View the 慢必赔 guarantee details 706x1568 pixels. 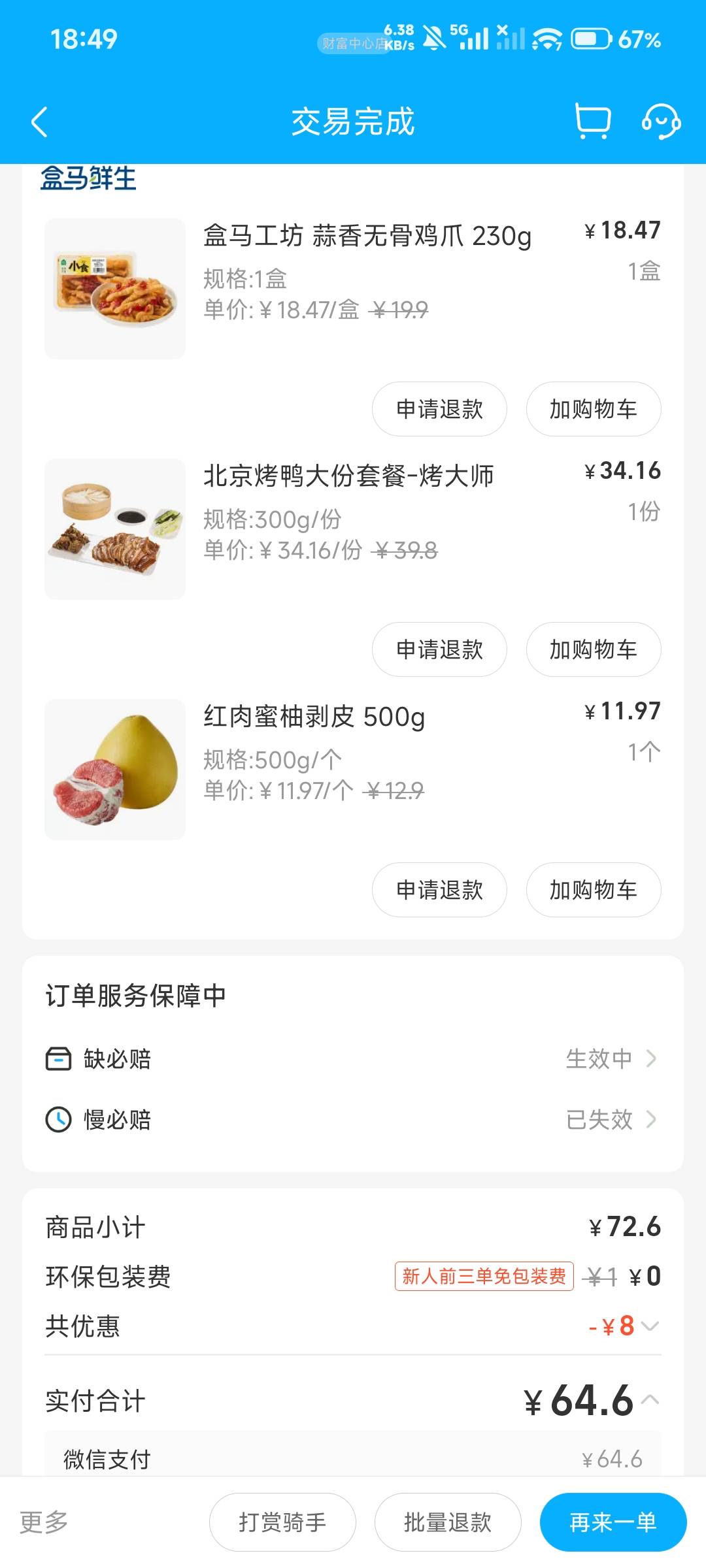[353, 1119]
